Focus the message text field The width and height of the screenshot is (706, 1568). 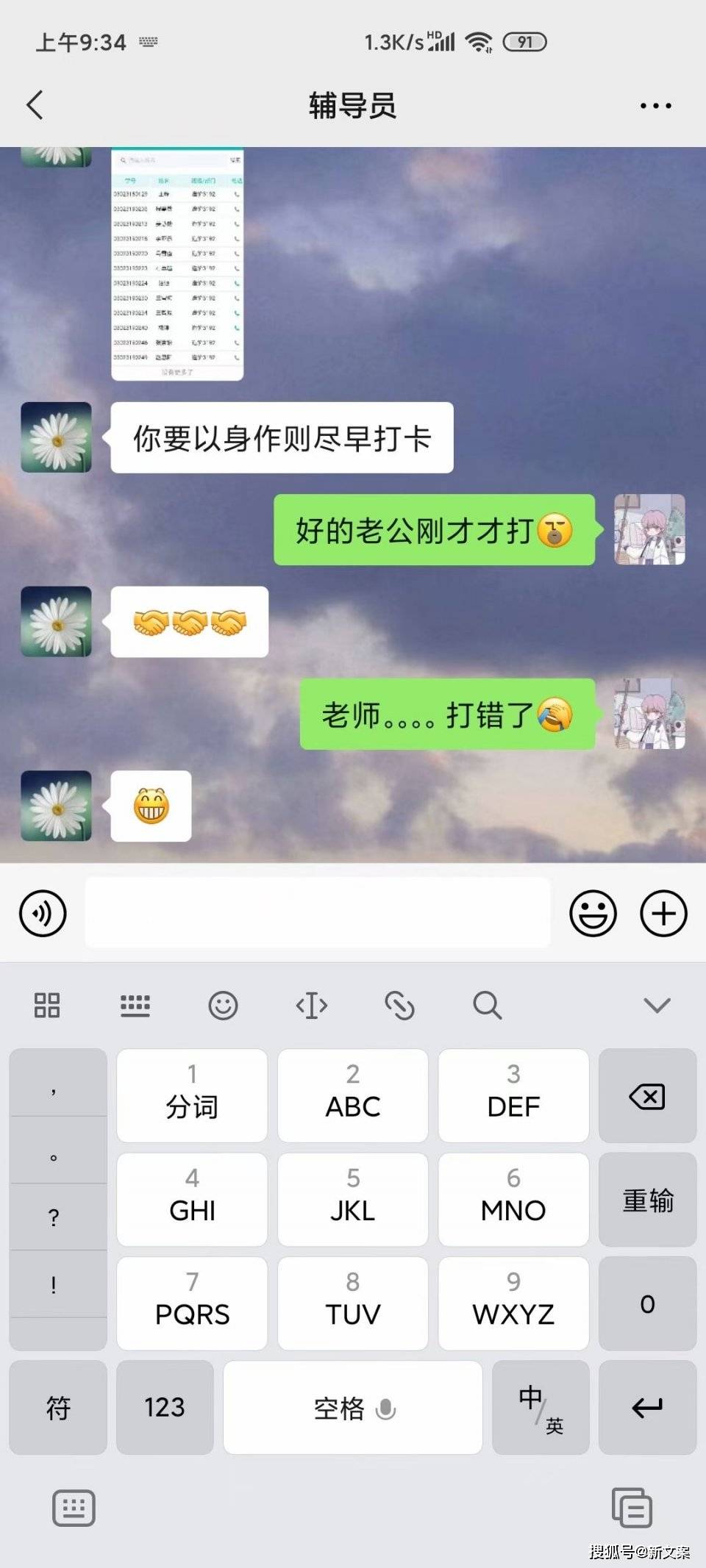point(318,912)
